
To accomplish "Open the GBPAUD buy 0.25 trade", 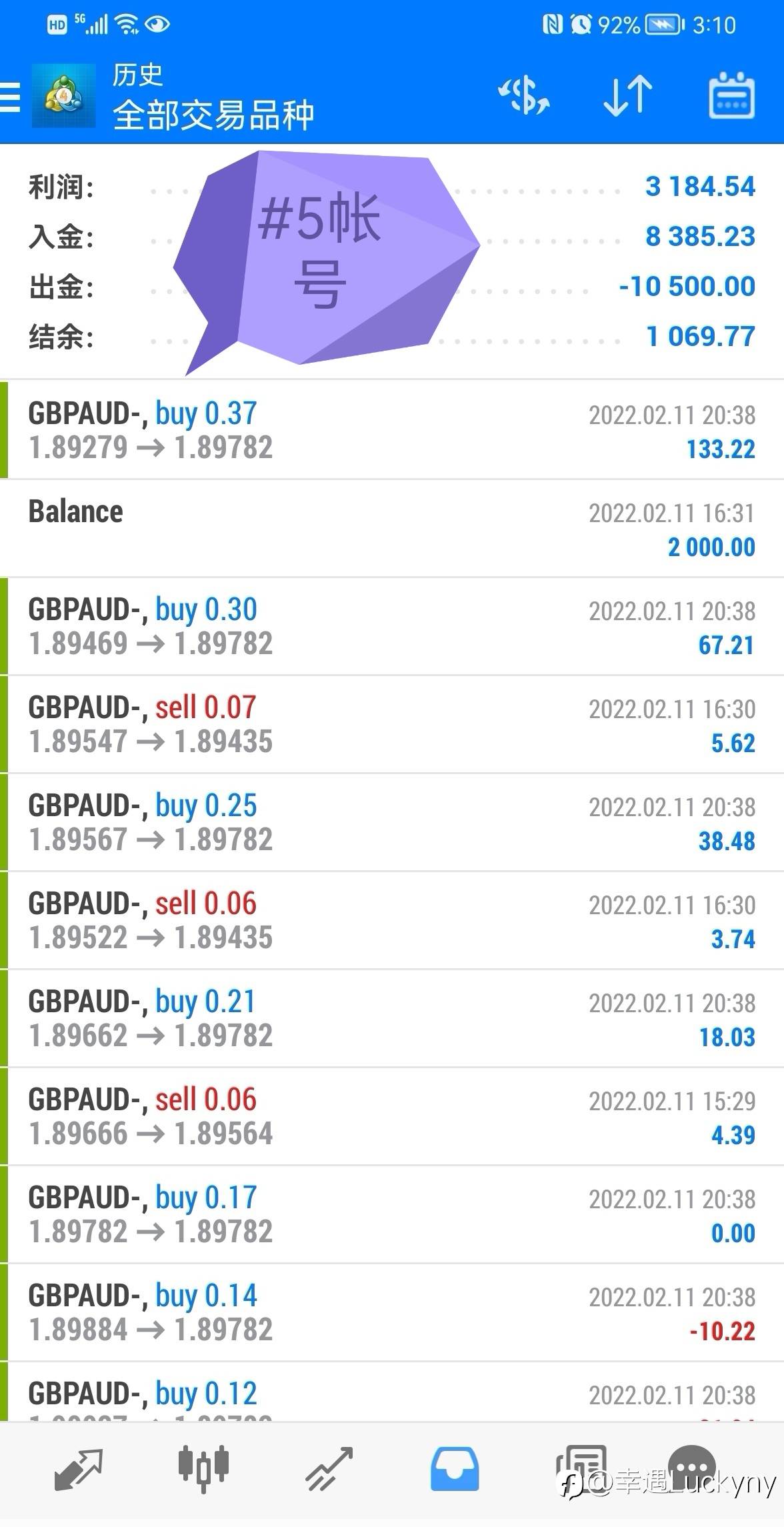I will click(x=392, y=822).
